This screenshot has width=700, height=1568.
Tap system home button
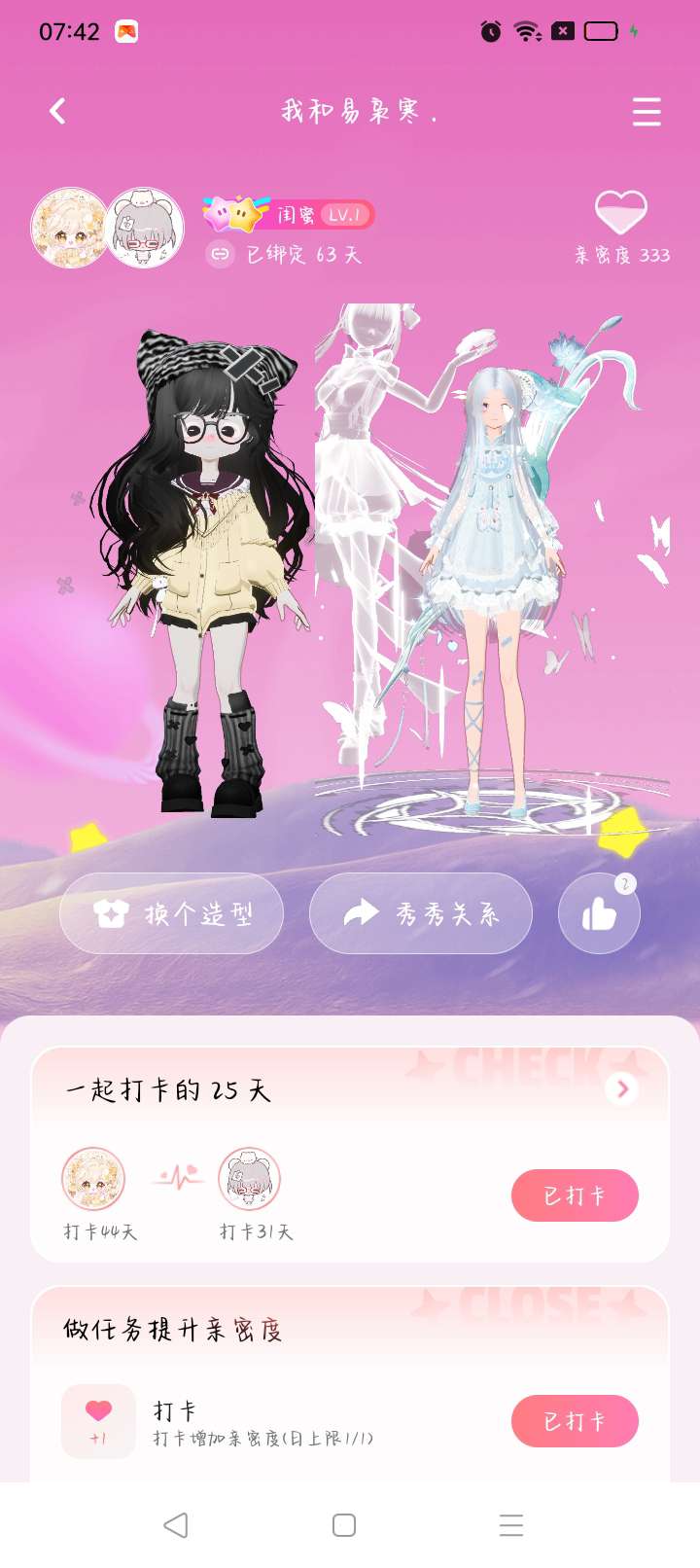[344, 1524]
